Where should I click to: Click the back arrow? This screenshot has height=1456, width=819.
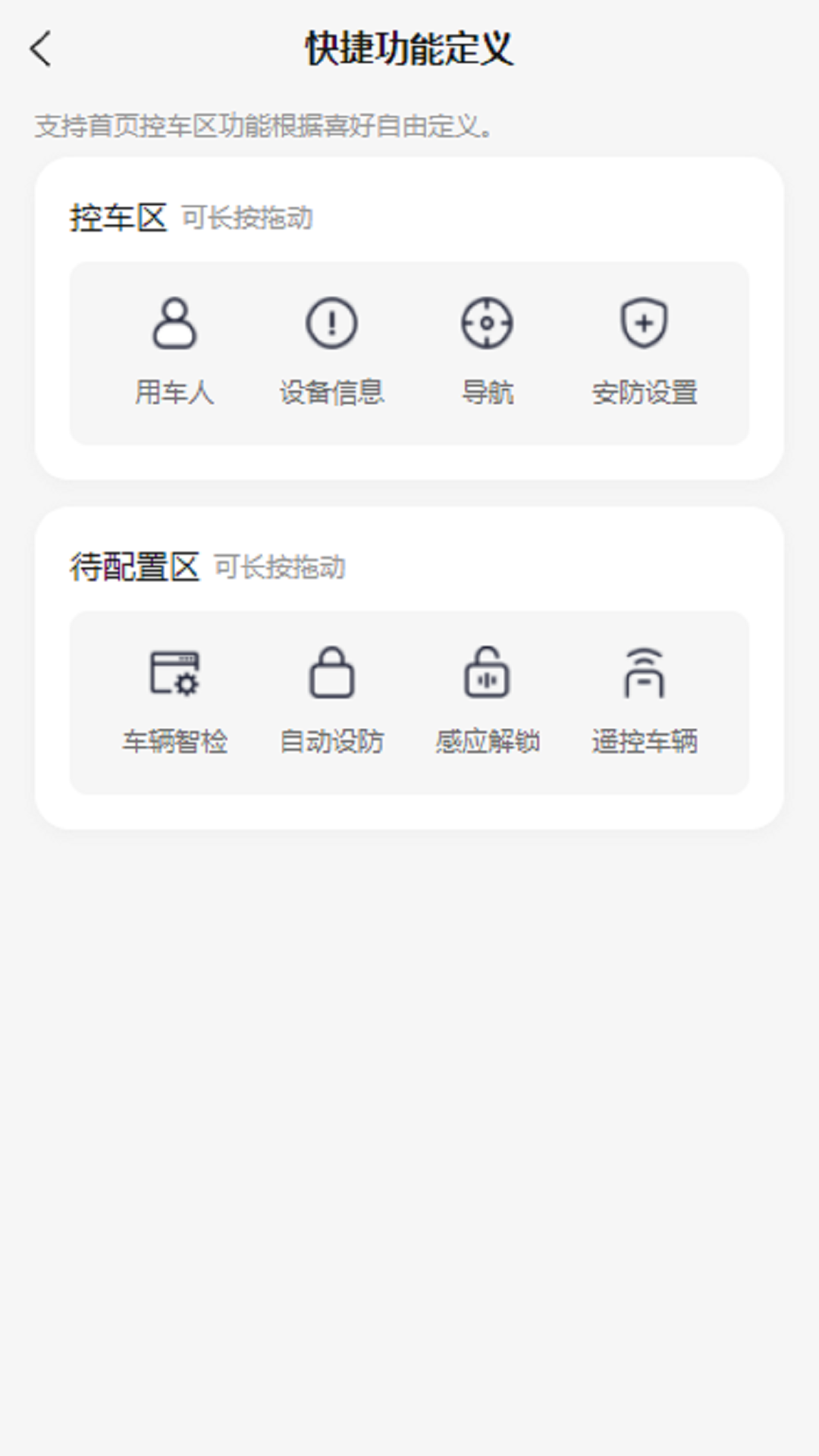41,49
